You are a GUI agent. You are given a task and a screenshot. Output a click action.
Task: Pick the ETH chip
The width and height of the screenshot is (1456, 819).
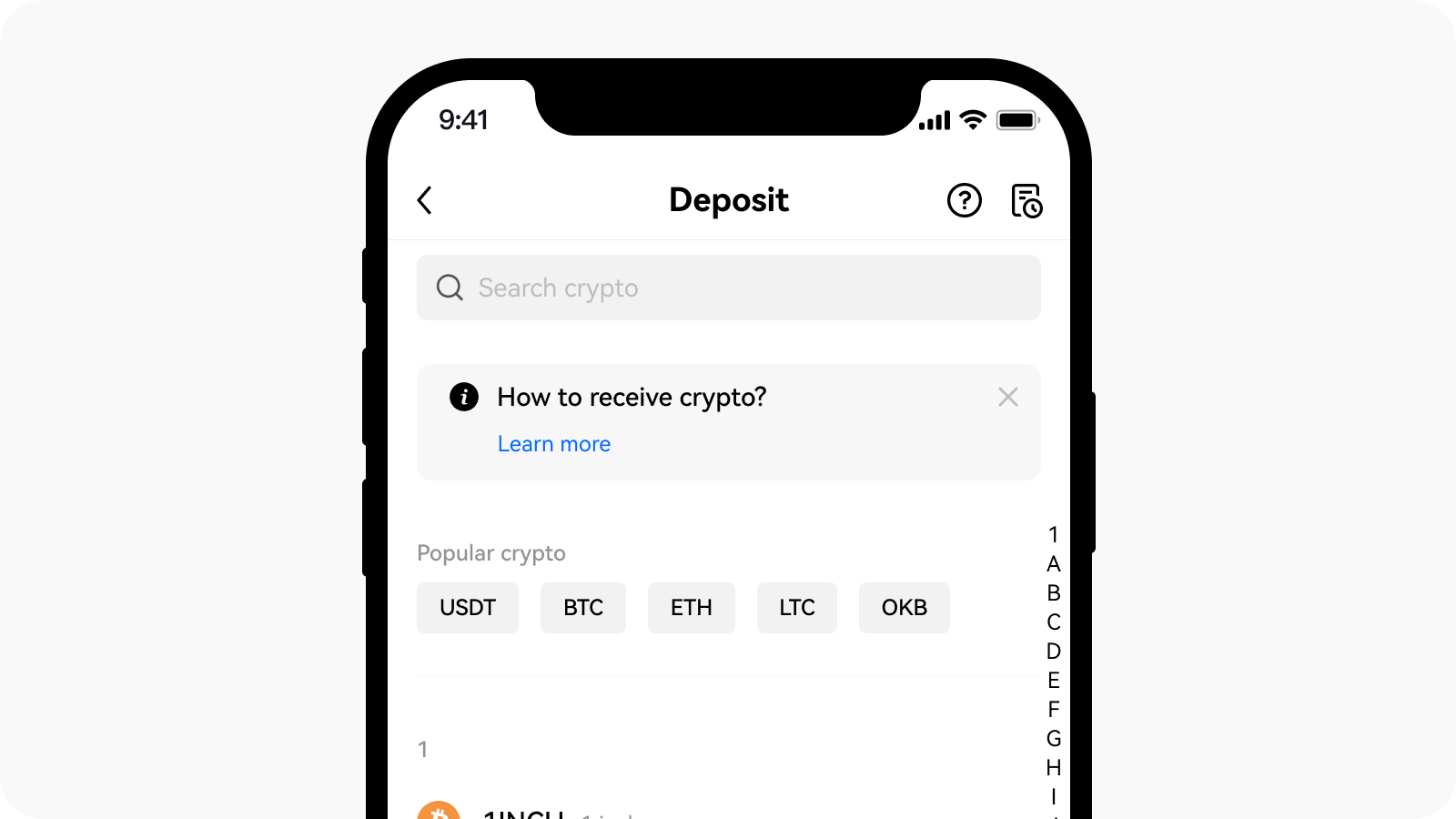(692, 608)
